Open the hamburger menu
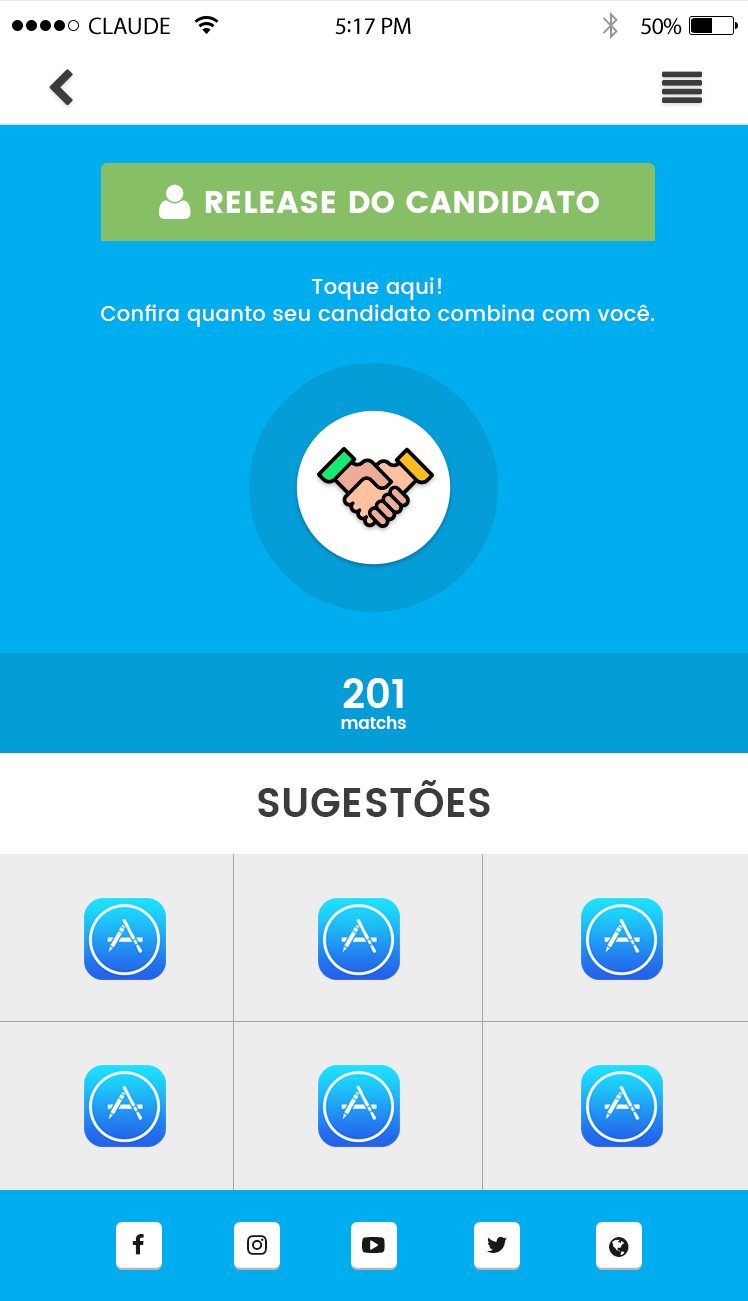 coord(682,88)
